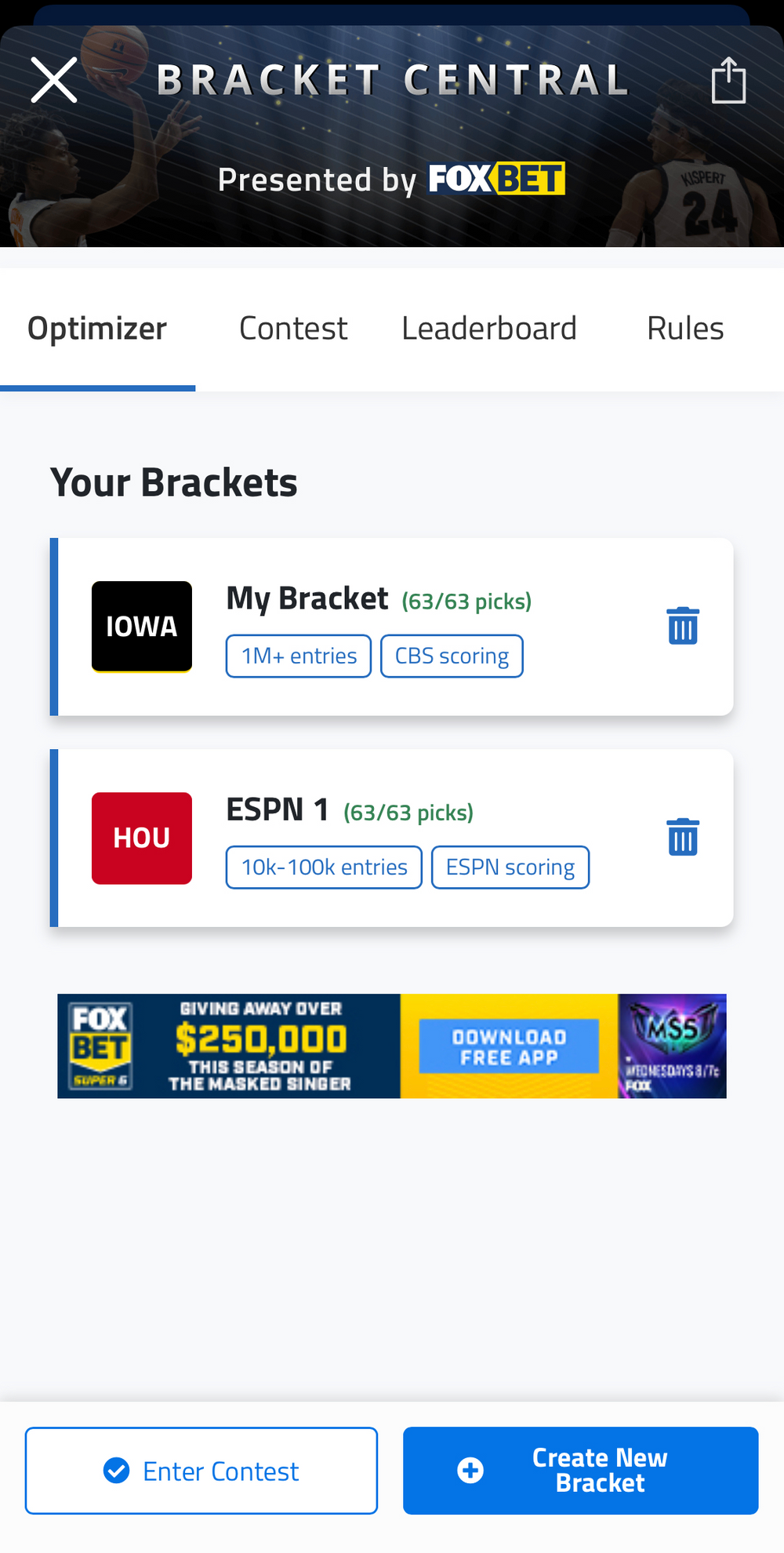The height and width of the screenshot is (1553, 784).
Task: Toggle the 1M+ entries filter on My Bracket
Action: pyautogui.click(x=298, y=656)
